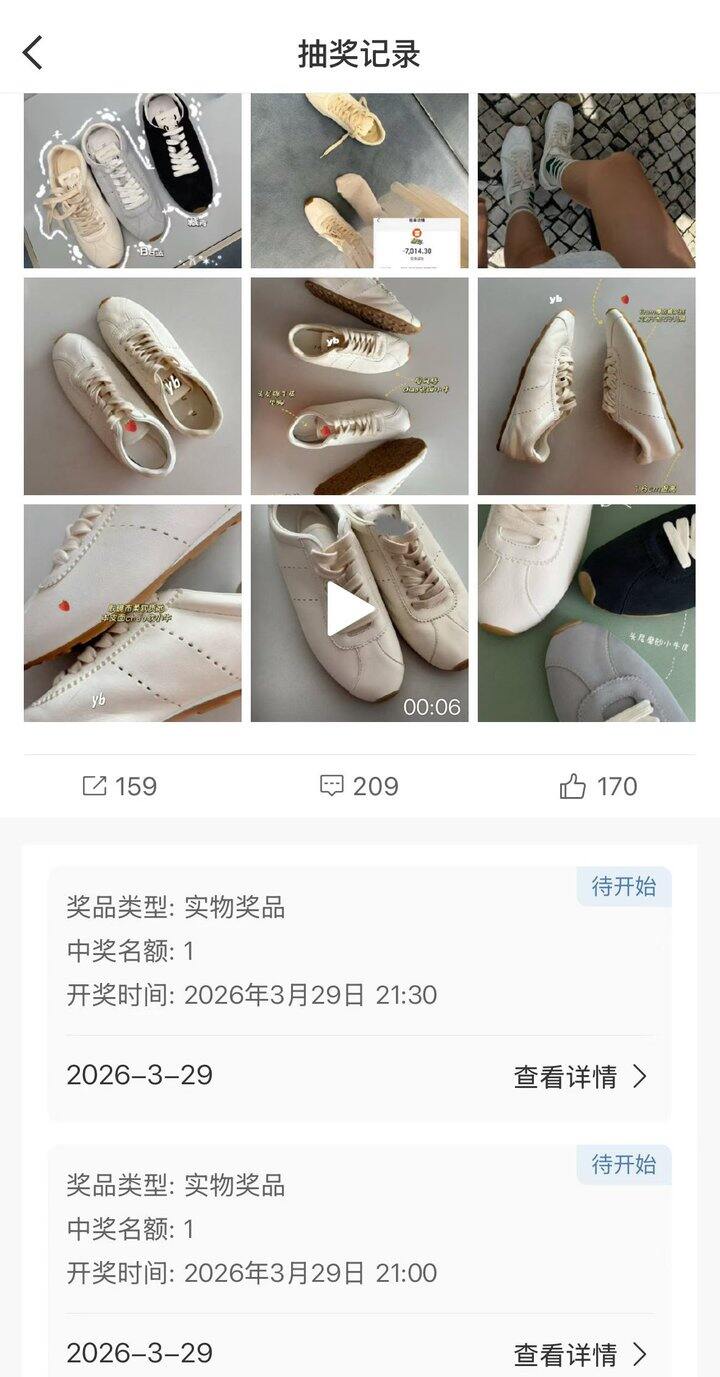Open the photo of three sneakers in beige, grey, black

[133, 181]
